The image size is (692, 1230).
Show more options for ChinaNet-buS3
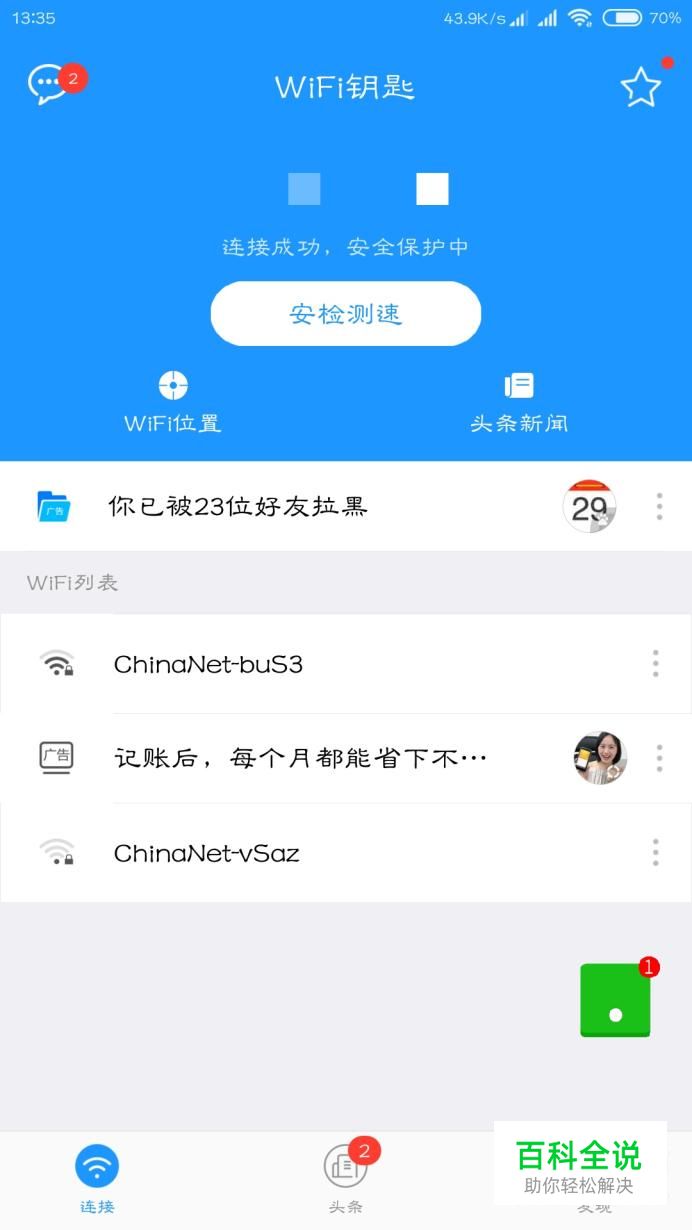(656, 664)
